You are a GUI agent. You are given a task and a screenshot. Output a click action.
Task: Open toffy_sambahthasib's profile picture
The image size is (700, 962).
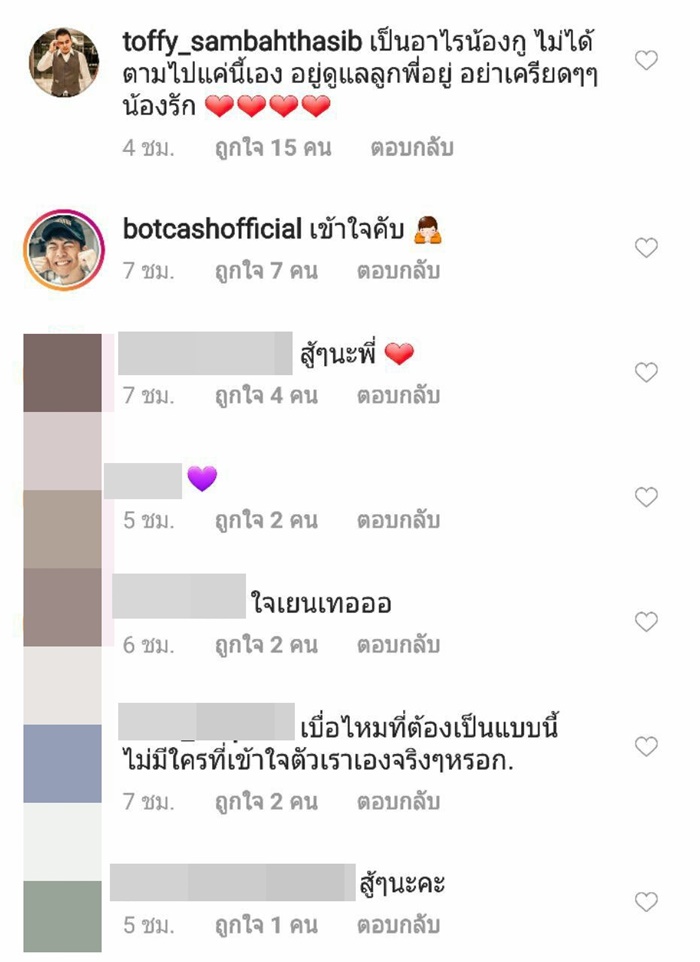coord(64,61)
